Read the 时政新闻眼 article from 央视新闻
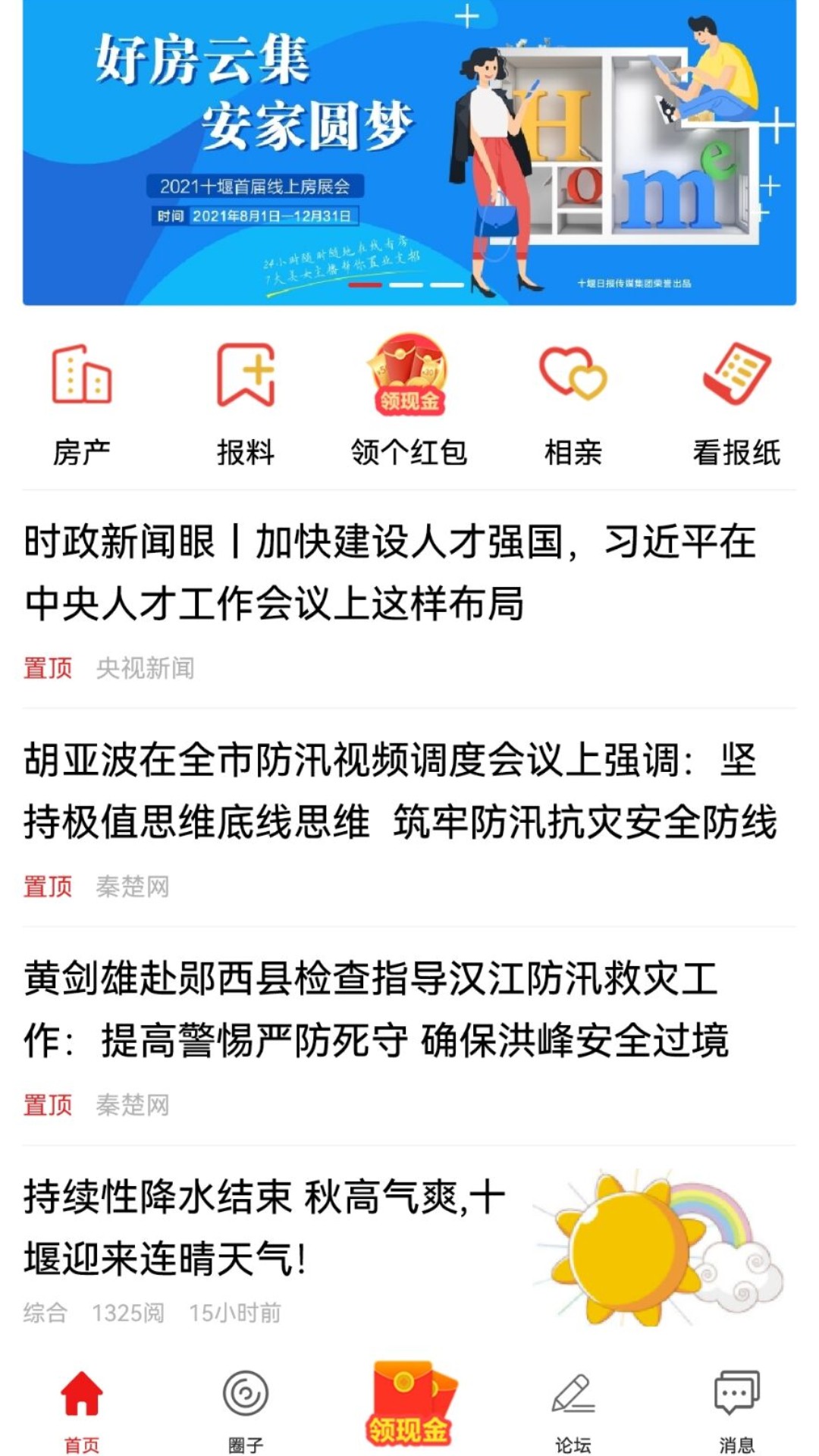The image size is (819, 1456). point(391,573)
